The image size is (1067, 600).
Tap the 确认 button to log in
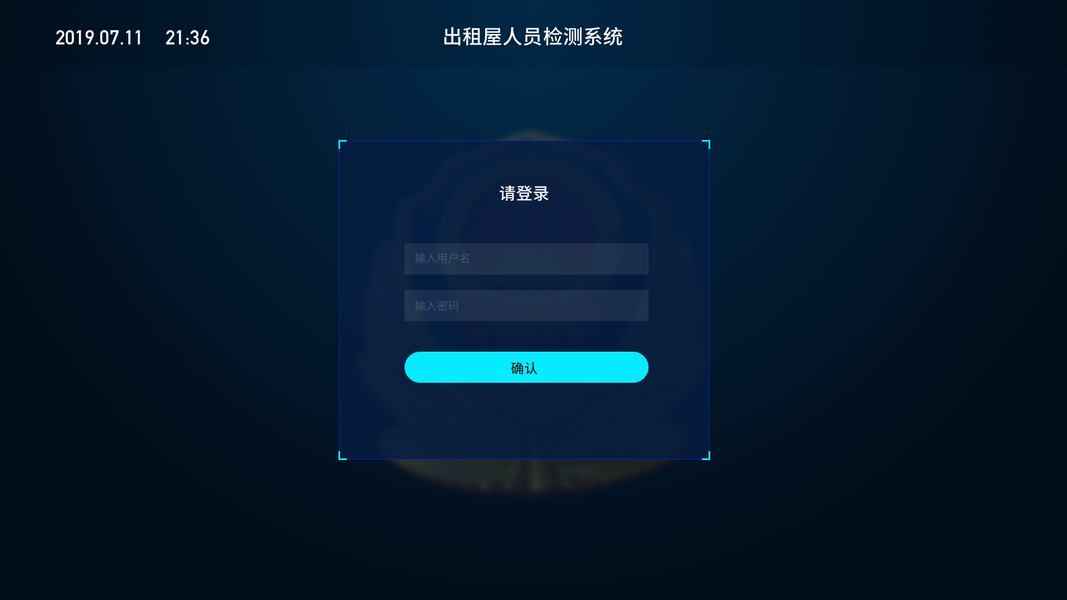tap(526, 367)
